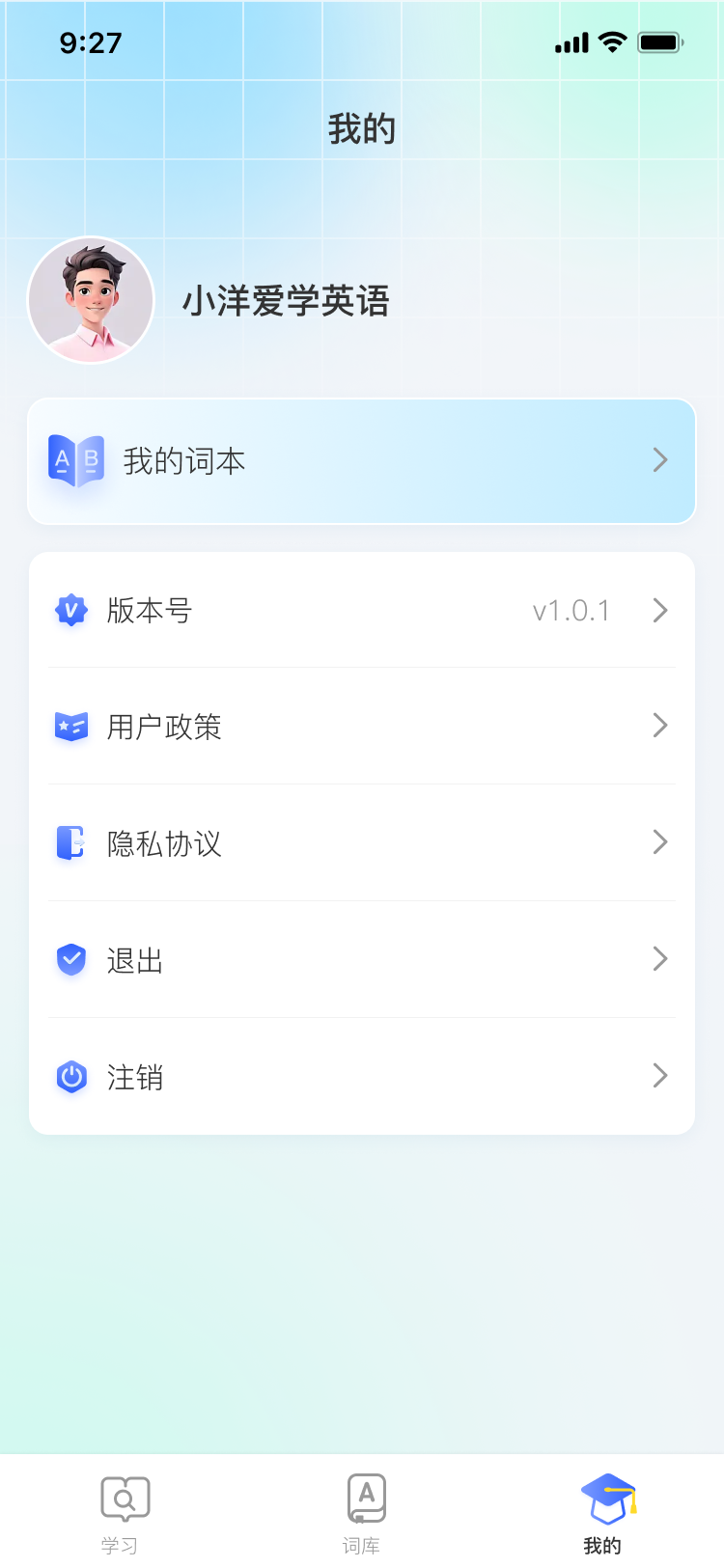Expand the 隐私协议 row chevron
724x1568 pixels.
tap(660, 842)
